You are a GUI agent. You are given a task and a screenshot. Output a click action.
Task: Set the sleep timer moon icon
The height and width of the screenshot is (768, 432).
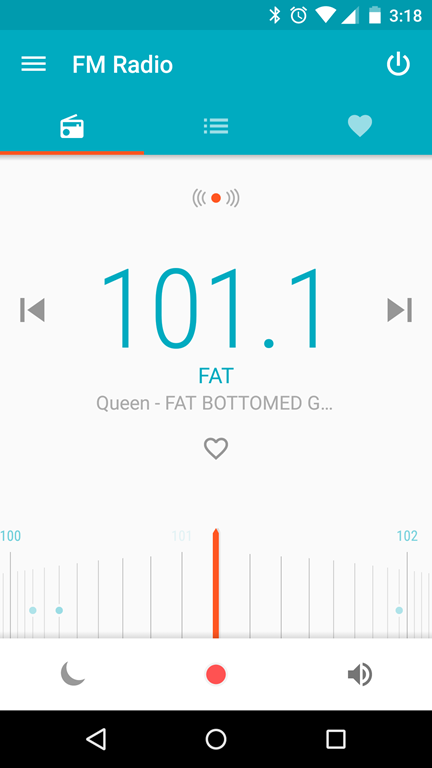pyautogui.click(x=72, y=674)
